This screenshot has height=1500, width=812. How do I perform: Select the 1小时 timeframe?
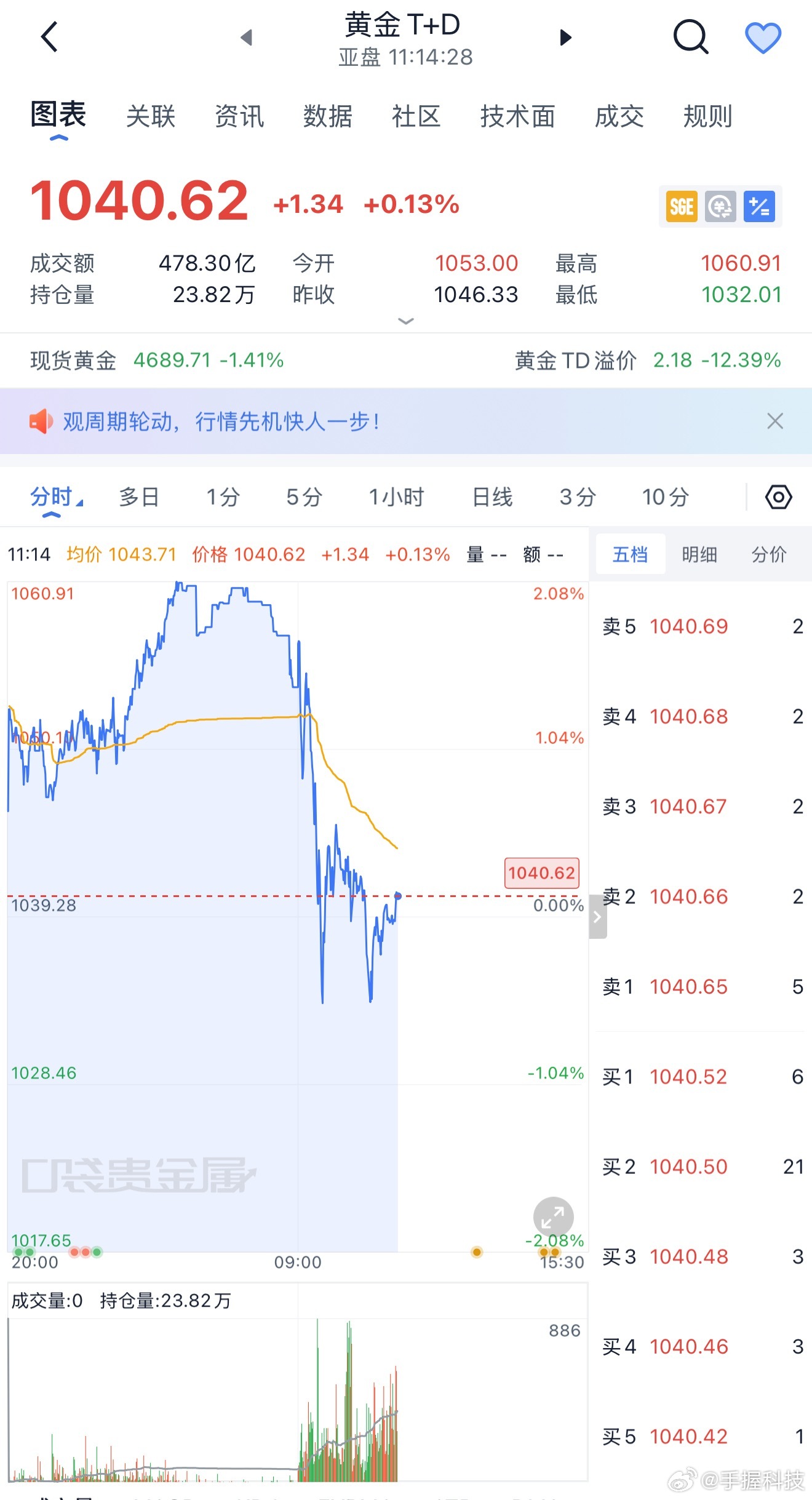396,497
